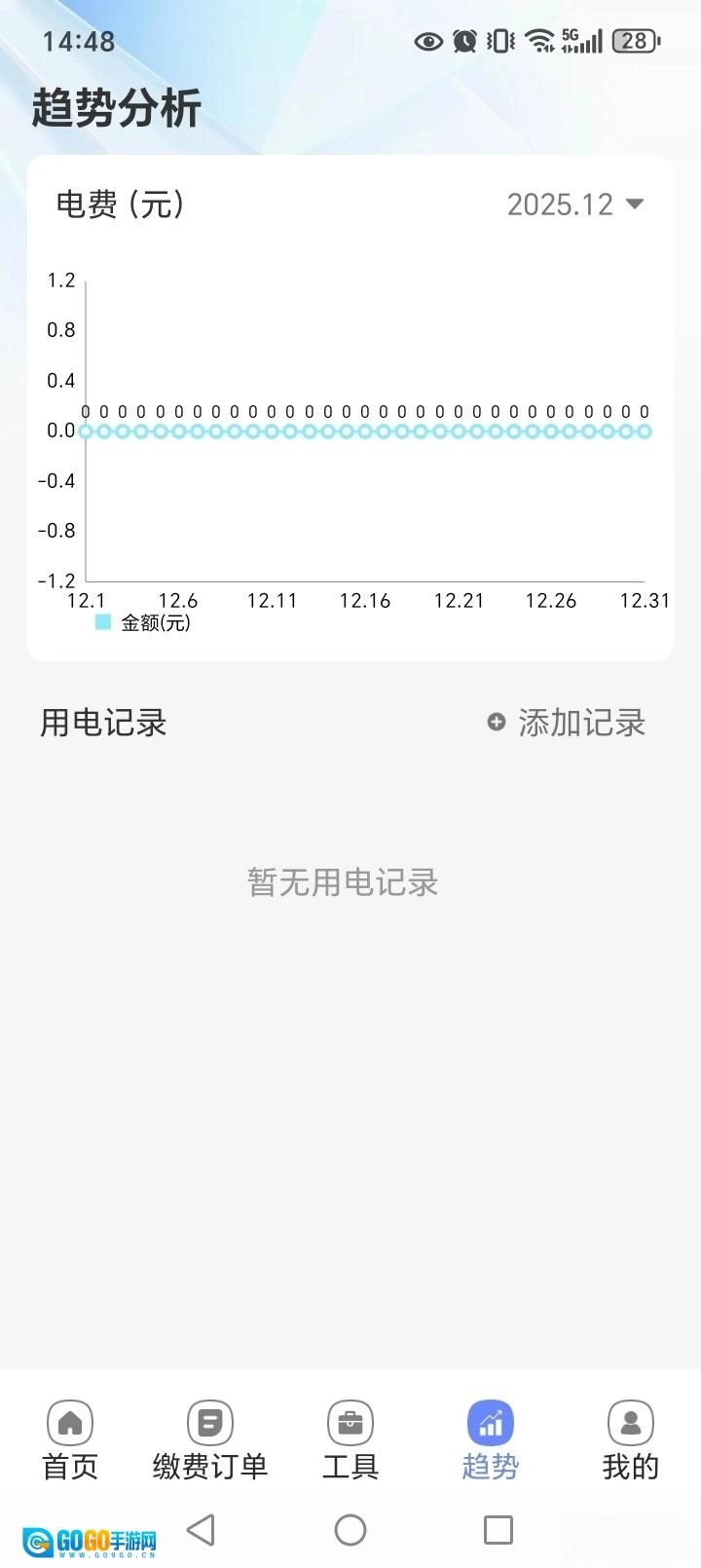Tap 添加记录 to add a usage record
701x1568 pixels.
[567, 723]
